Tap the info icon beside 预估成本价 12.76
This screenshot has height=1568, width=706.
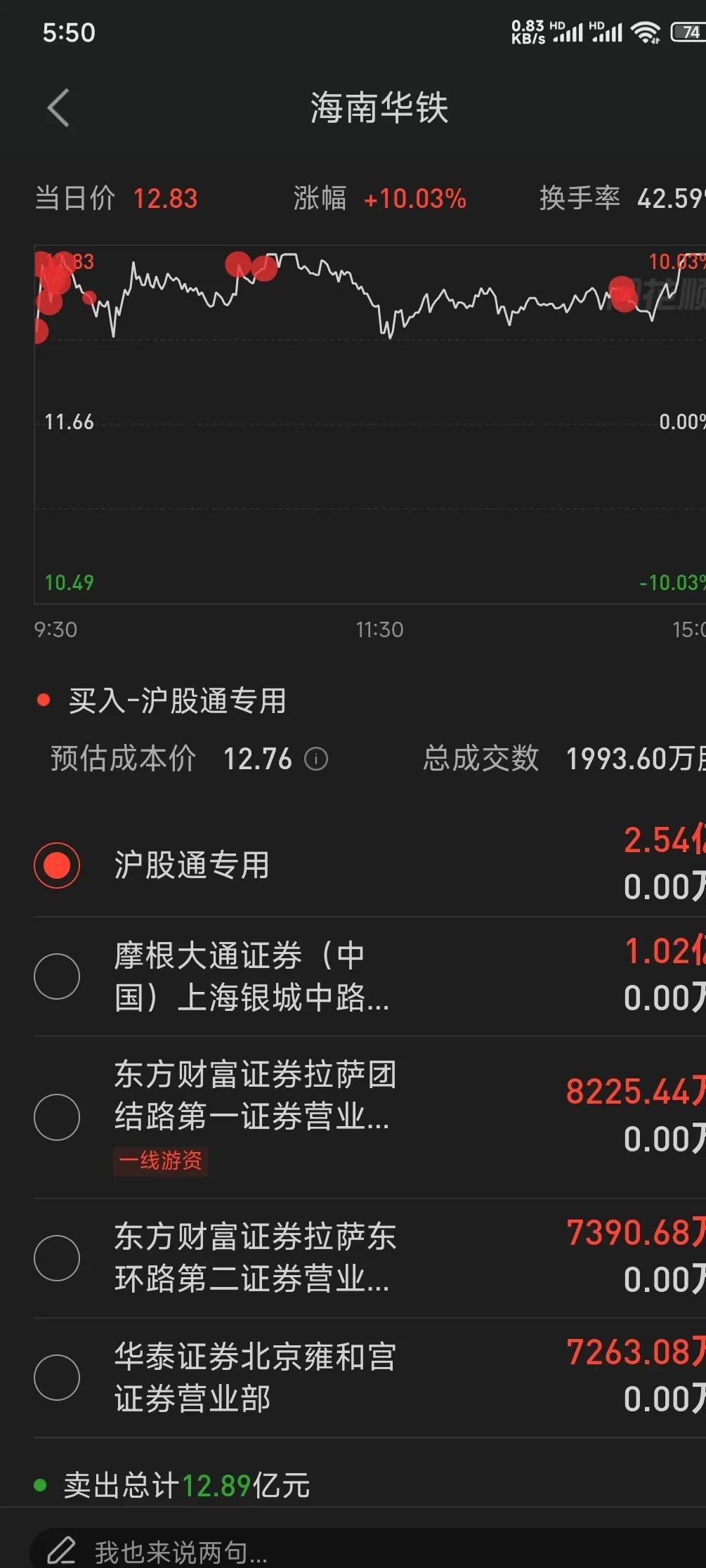pos(316,759)
